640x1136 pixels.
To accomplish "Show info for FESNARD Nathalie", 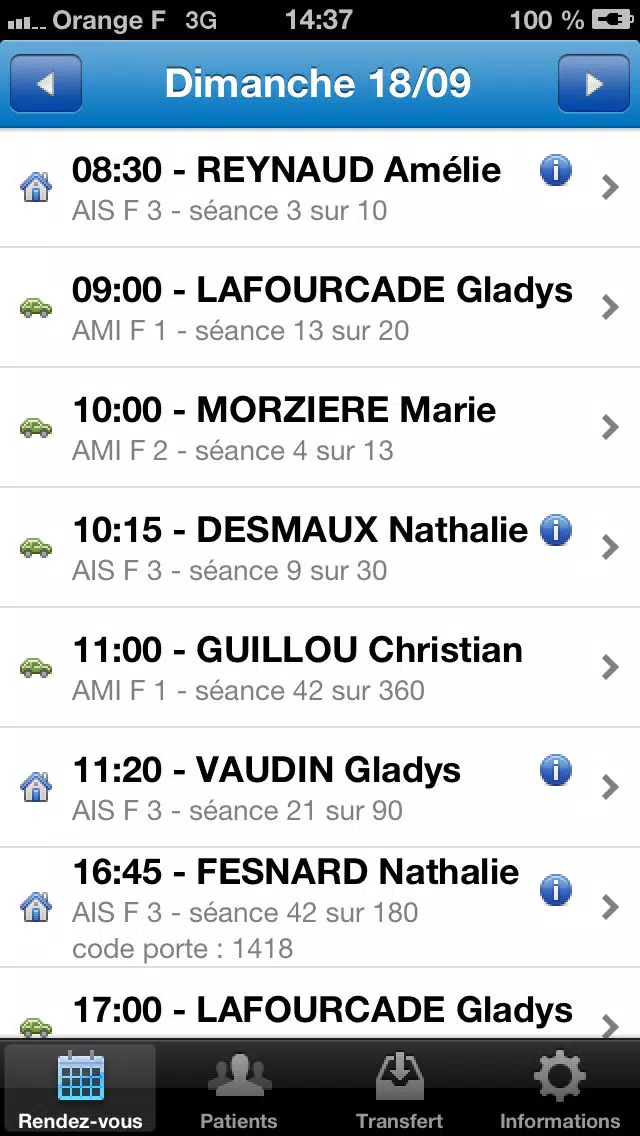I will point(556,890).
